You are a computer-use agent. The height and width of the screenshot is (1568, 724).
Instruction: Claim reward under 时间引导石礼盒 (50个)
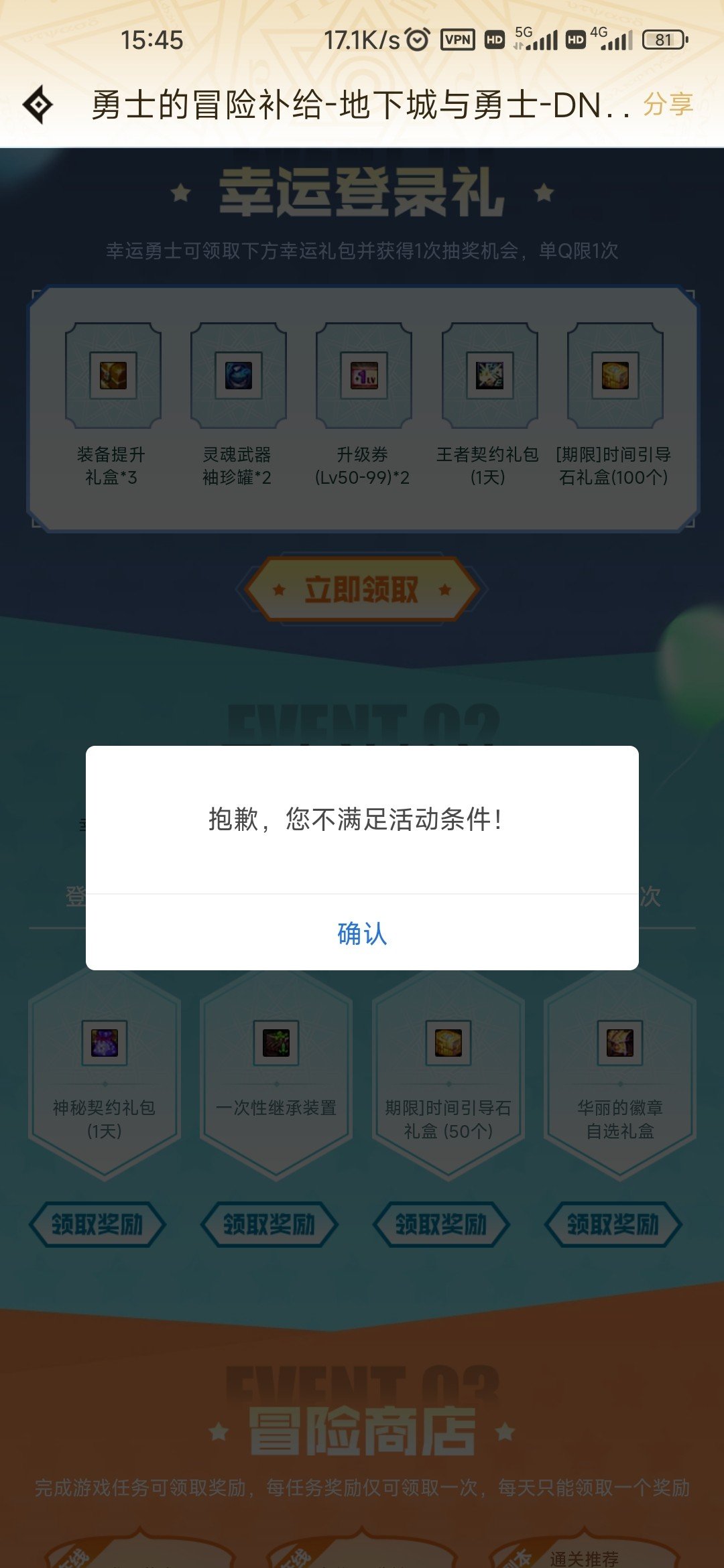[441, 1224]
